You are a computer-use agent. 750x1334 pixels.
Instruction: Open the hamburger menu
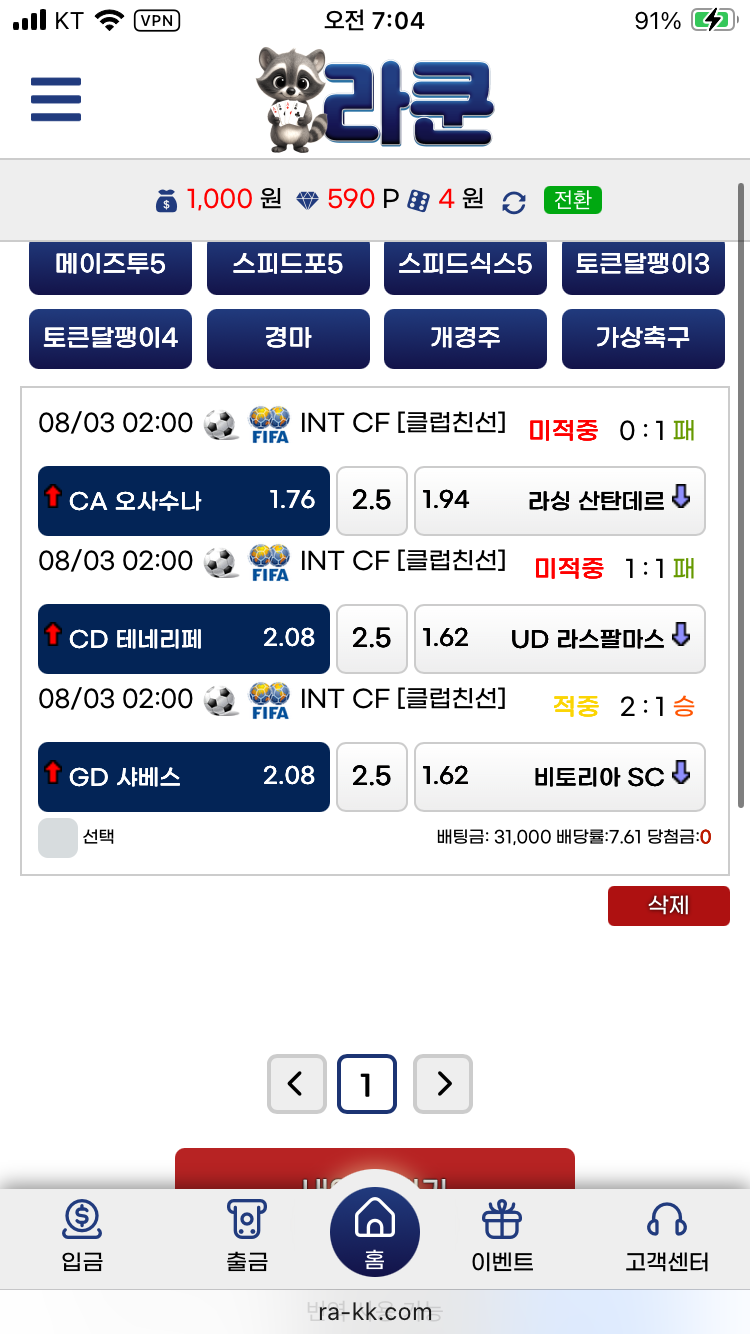[56, 99]
